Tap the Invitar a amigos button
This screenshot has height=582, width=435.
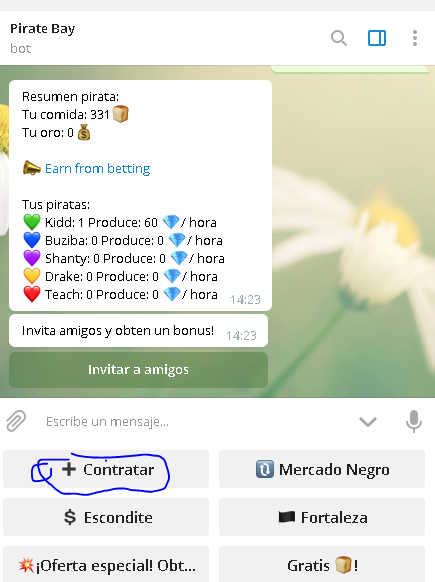(x=138, y=370)
